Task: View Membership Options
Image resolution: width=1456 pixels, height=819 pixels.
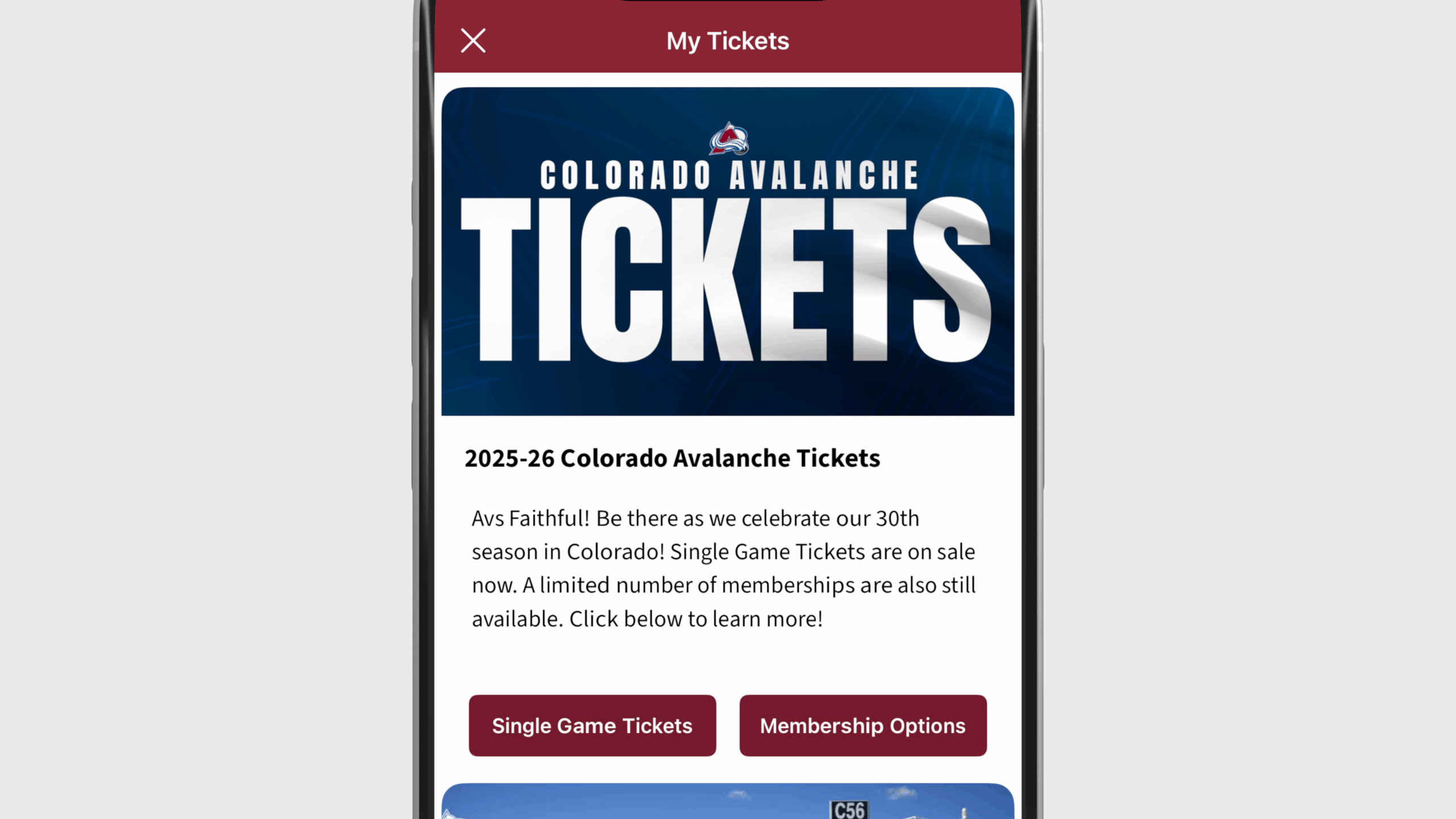Action: tap(863, 725)
